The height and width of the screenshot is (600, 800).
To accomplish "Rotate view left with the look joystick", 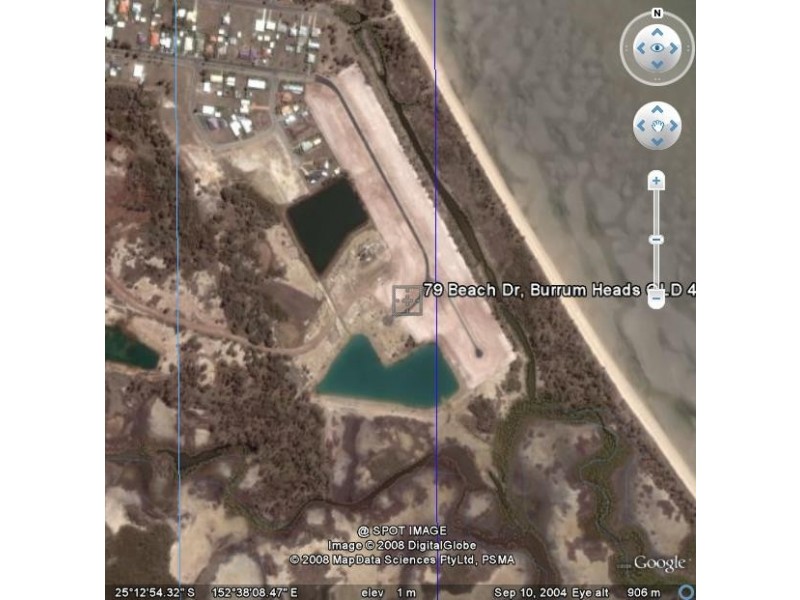I will (x=639, y=47).
